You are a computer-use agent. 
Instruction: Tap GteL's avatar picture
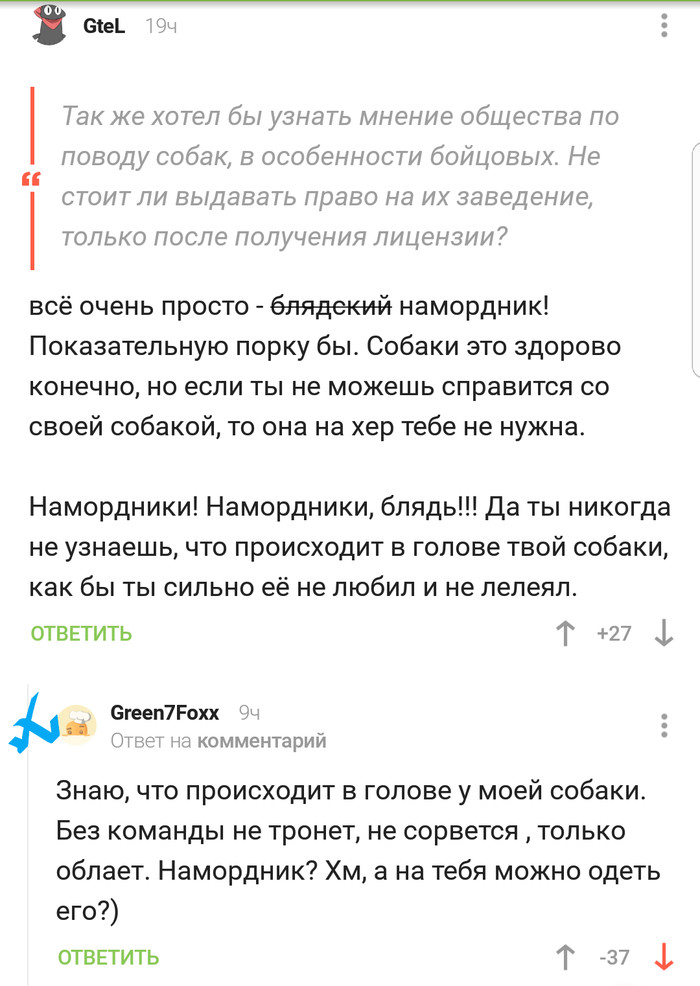pyautogui.click(x=49, y=25)
